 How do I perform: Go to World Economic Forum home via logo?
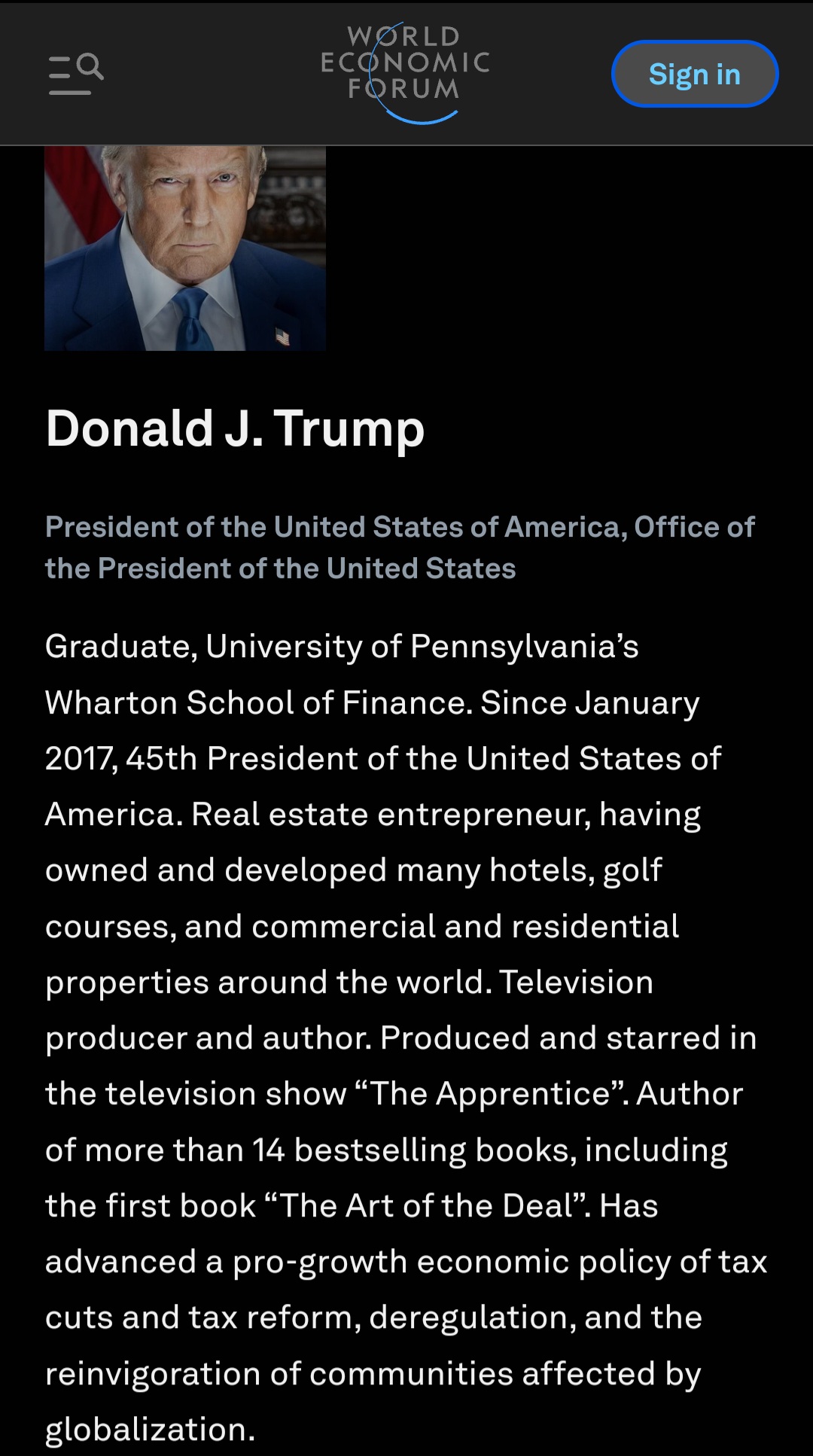coord(406,72)
